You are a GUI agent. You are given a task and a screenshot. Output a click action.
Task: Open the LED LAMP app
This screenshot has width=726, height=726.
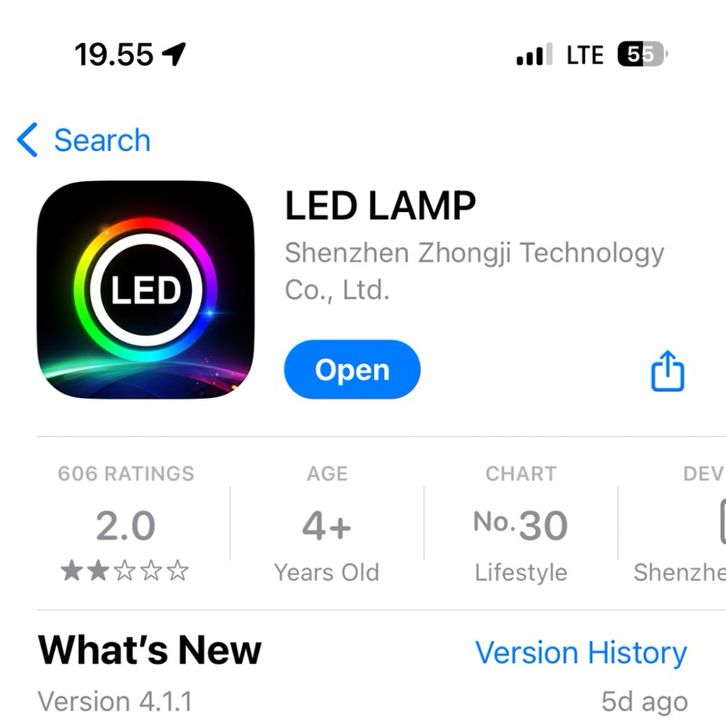coord(352,370)
